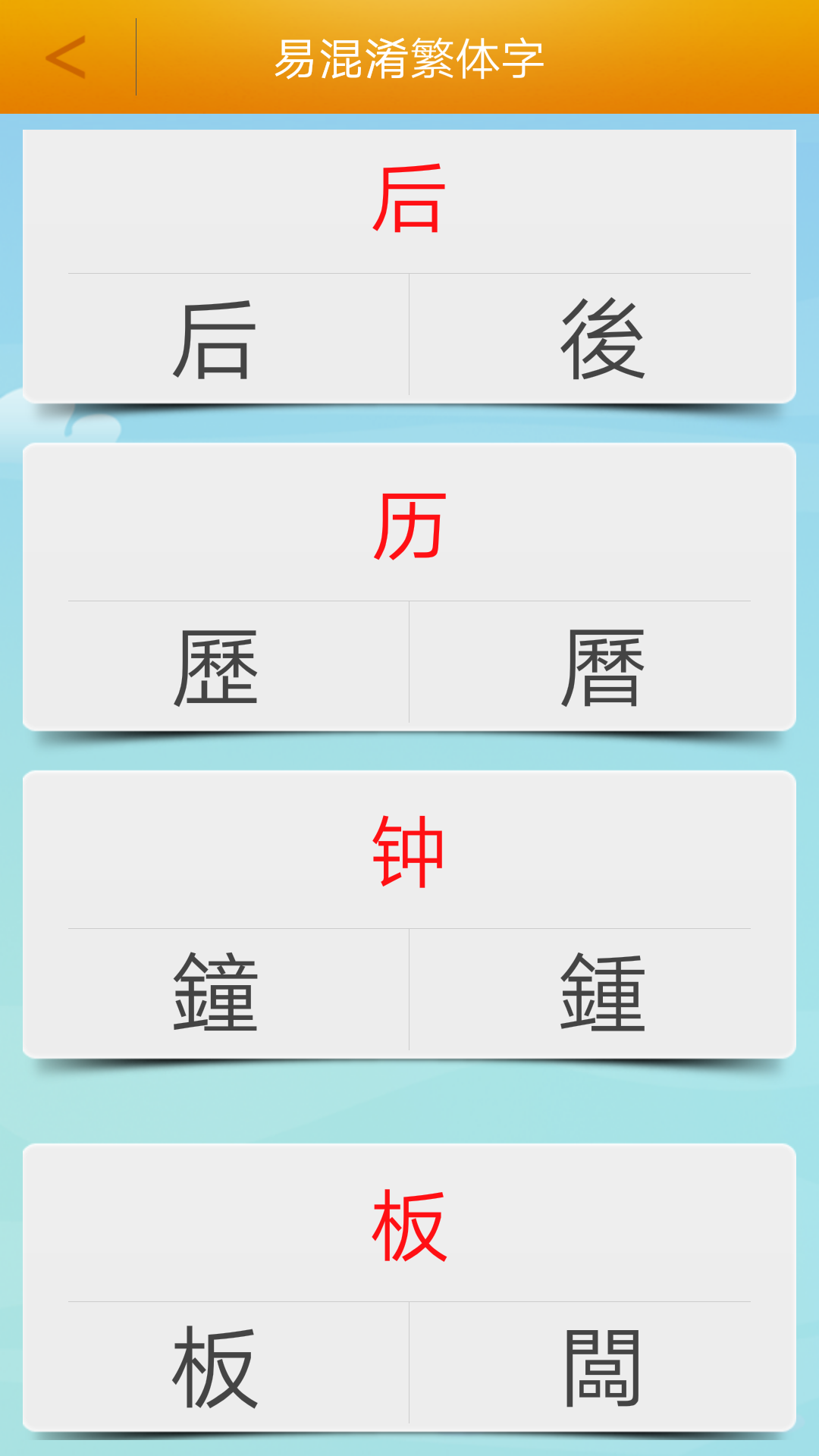Tap the first quiz card for 后

coord(409,265)
